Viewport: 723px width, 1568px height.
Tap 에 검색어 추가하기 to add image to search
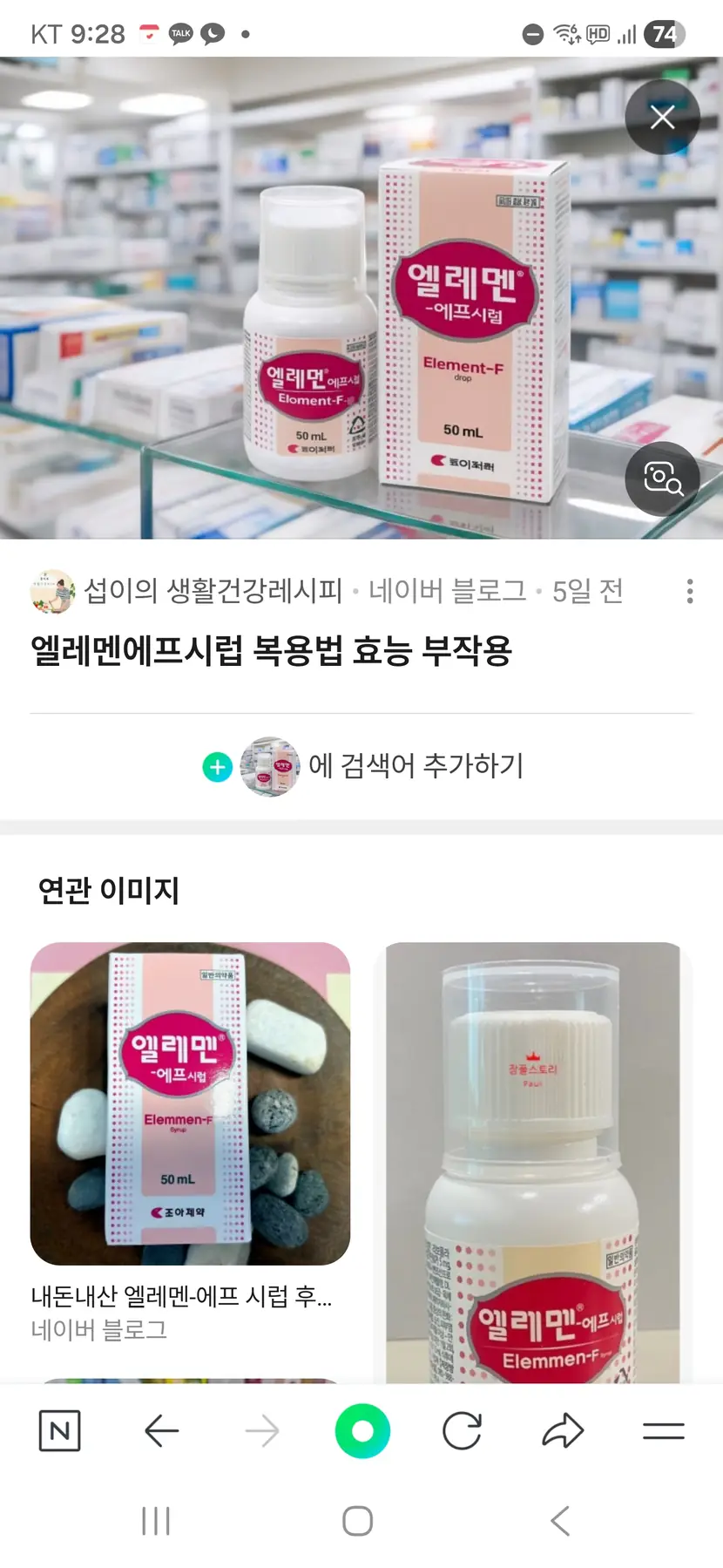point(362,766)
